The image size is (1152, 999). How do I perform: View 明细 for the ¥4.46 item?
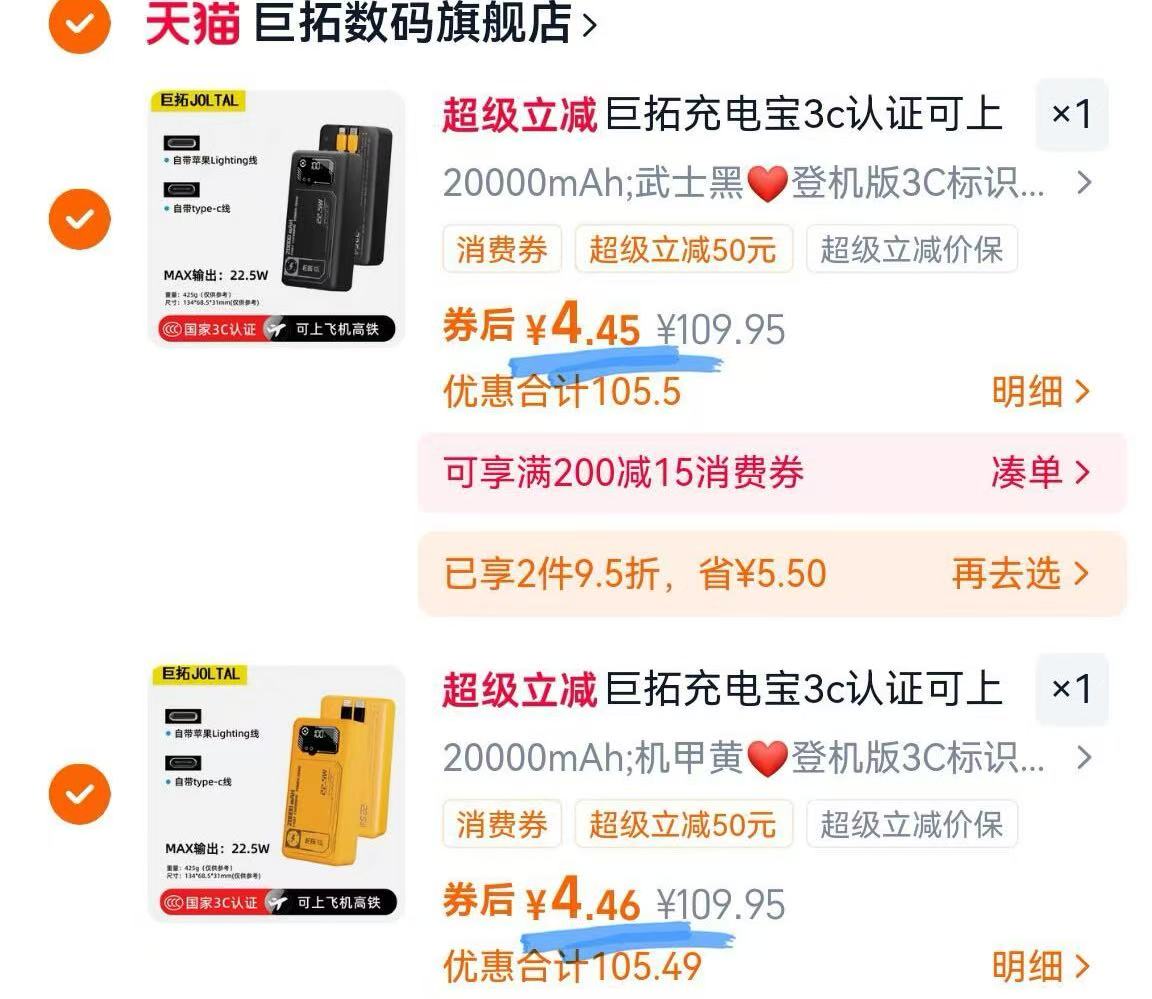pyautogui.click(x=1040, y=966)
